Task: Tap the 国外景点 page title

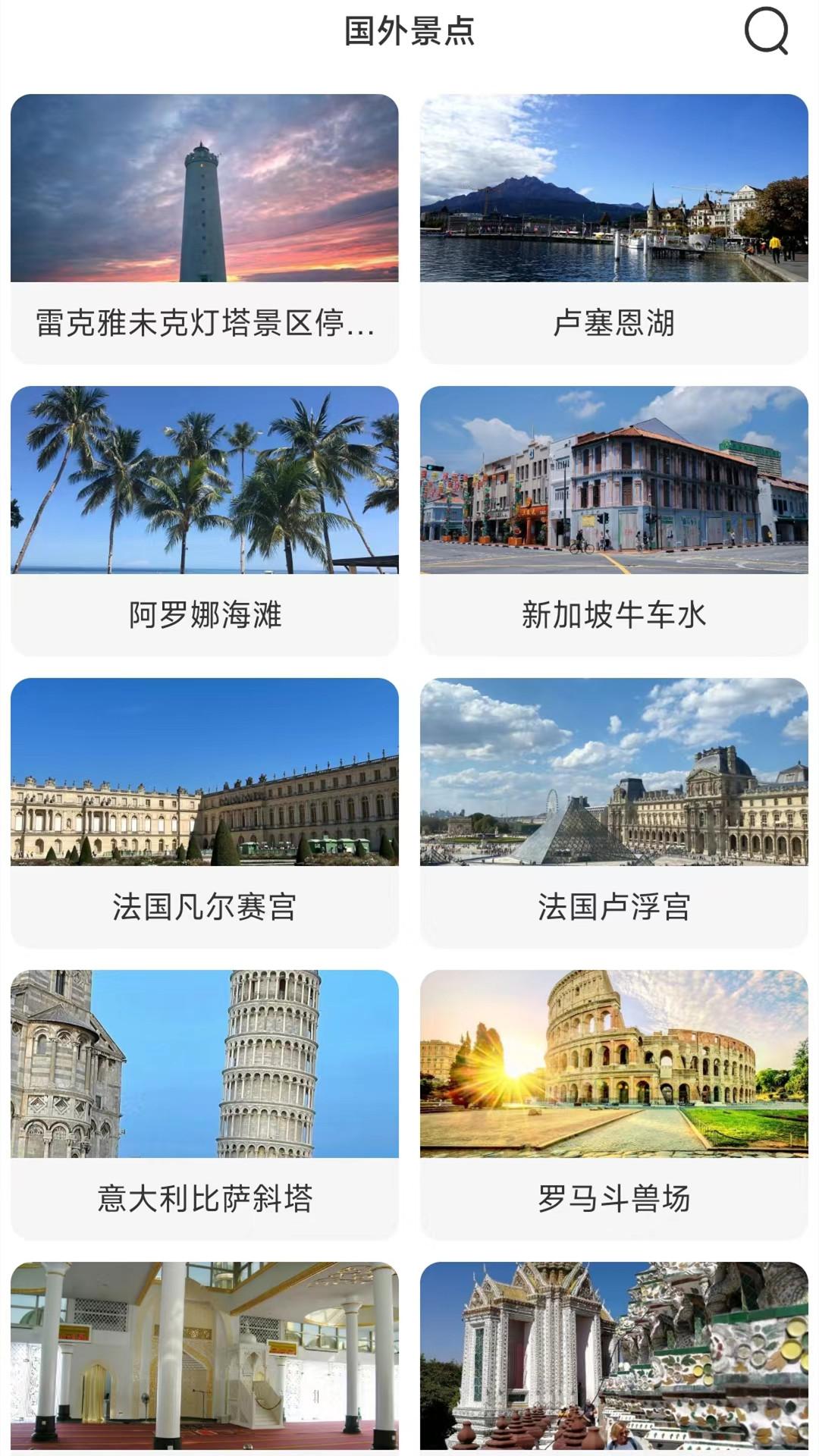Action: tap(409, 32)
